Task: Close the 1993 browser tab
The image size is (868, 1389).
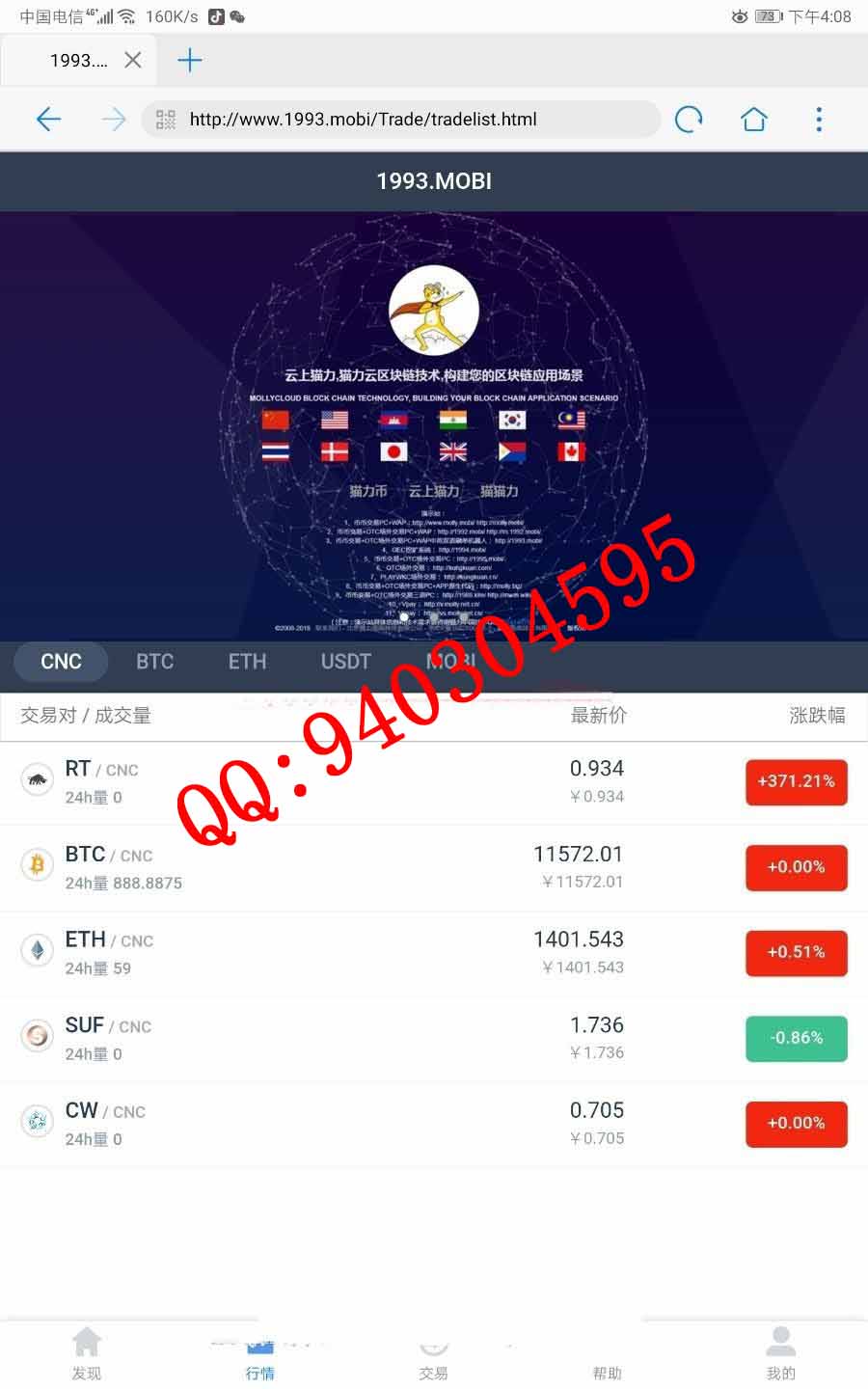Action: [133, 60]
